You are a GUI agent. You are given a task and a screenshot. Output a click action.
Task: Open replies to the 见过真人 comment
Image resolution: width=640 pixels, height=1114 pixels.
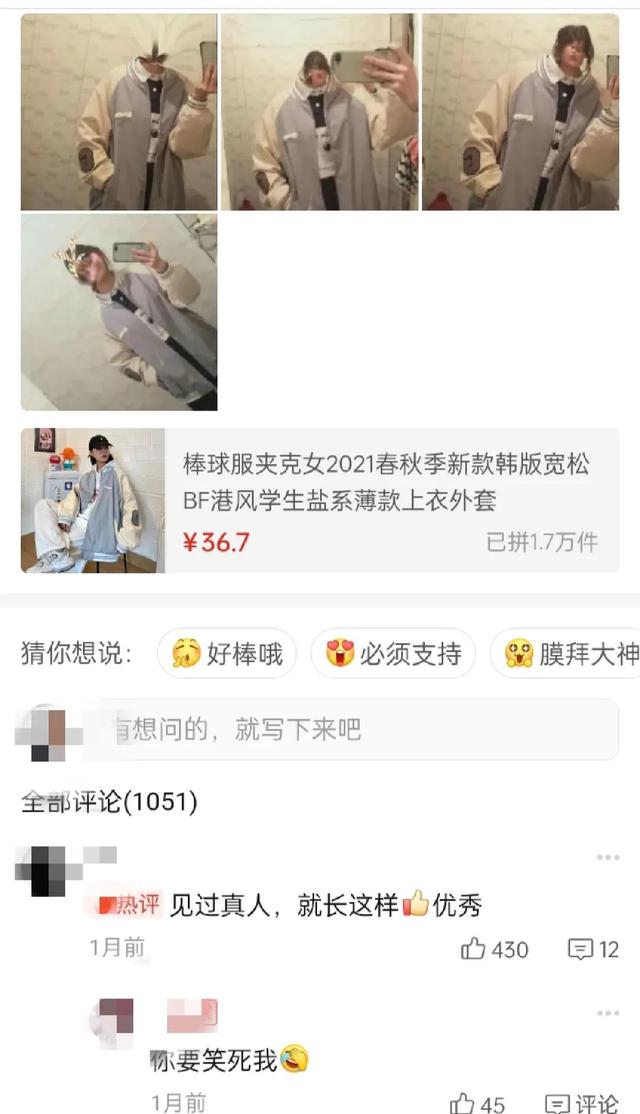[x=593, y=949]
